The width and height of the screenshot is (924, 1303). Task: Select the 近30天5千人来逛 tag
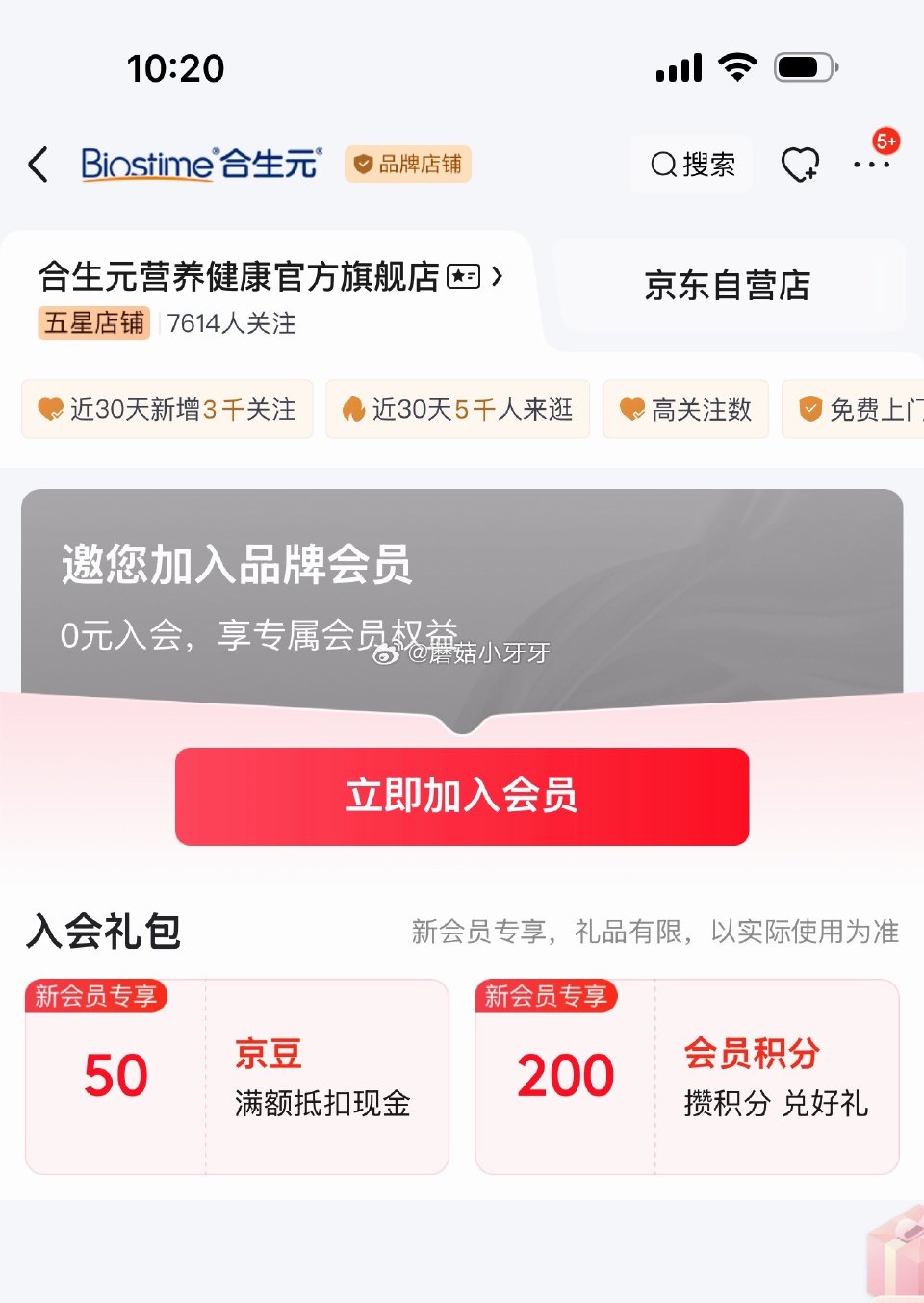click(x=457, y=410)
